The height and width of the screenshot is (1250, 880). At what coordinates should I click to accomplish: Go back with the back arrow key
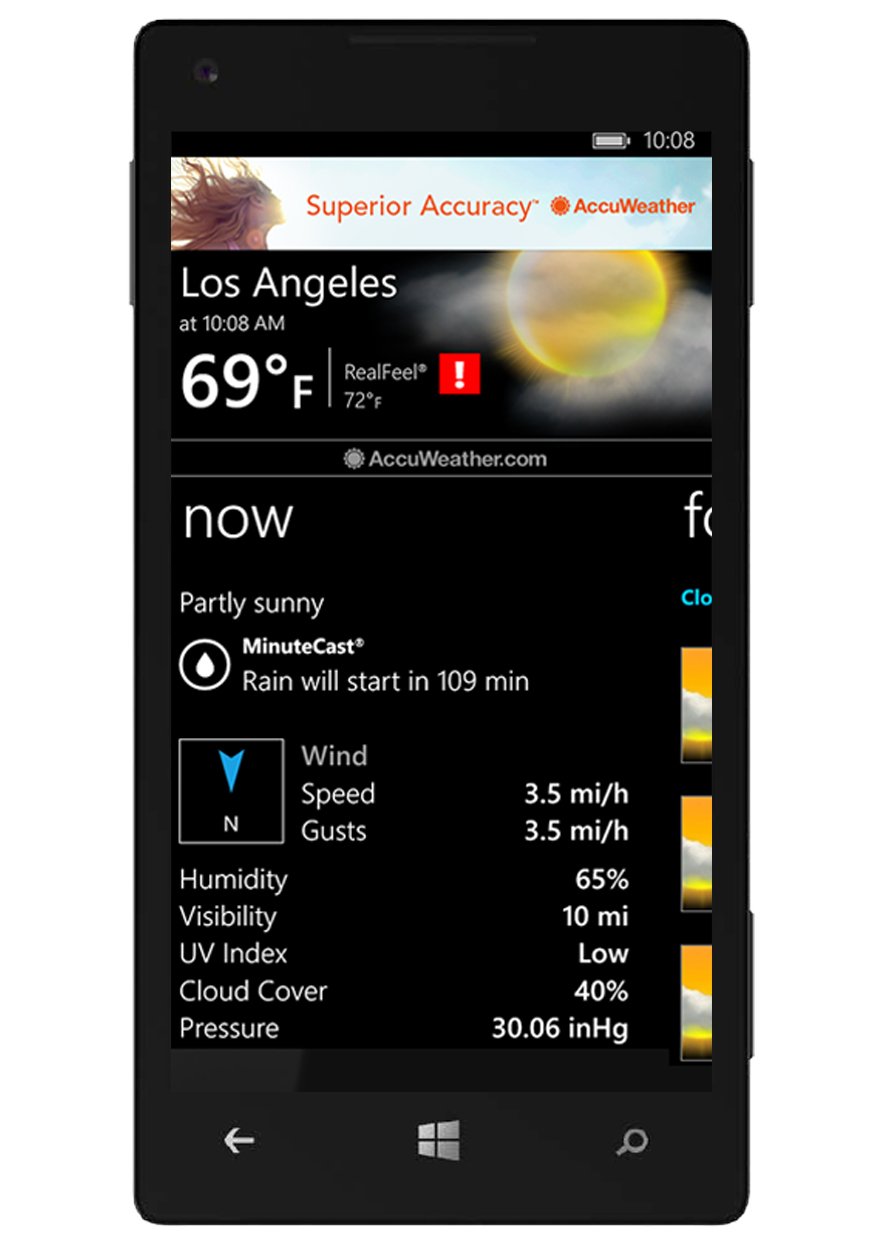coord(238,1140)
